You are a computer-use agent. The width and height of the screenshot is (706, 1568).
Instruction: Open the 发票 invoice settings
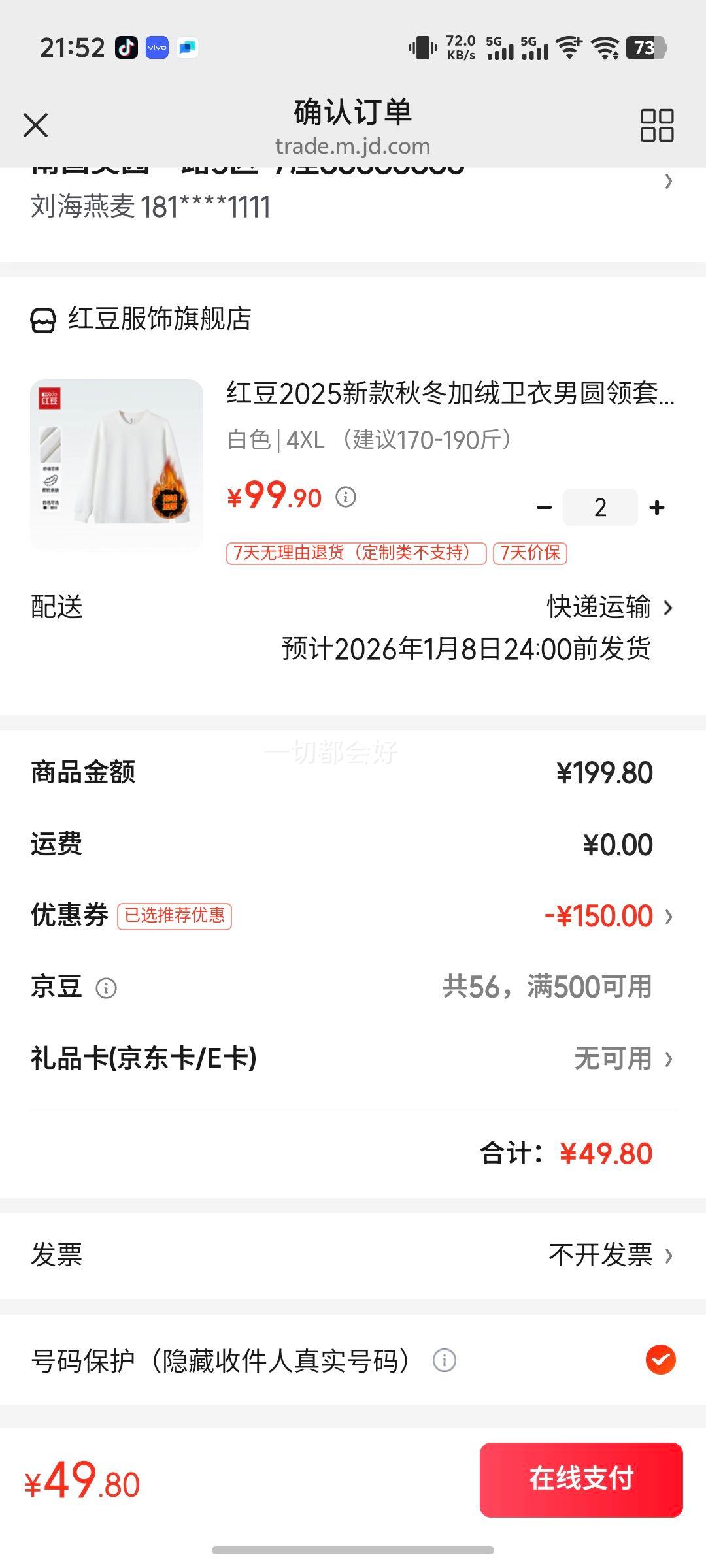pyautogui.click(x=353, y=1254)
